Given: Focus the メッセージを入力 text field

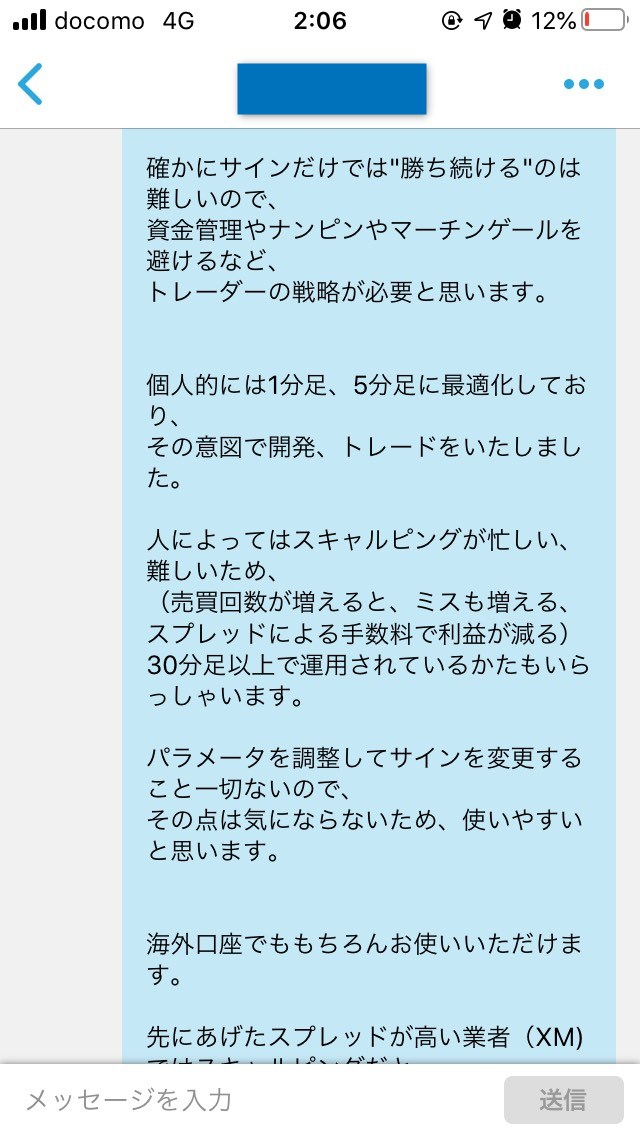Looking at the screenshot, I should click(250, 1100).
